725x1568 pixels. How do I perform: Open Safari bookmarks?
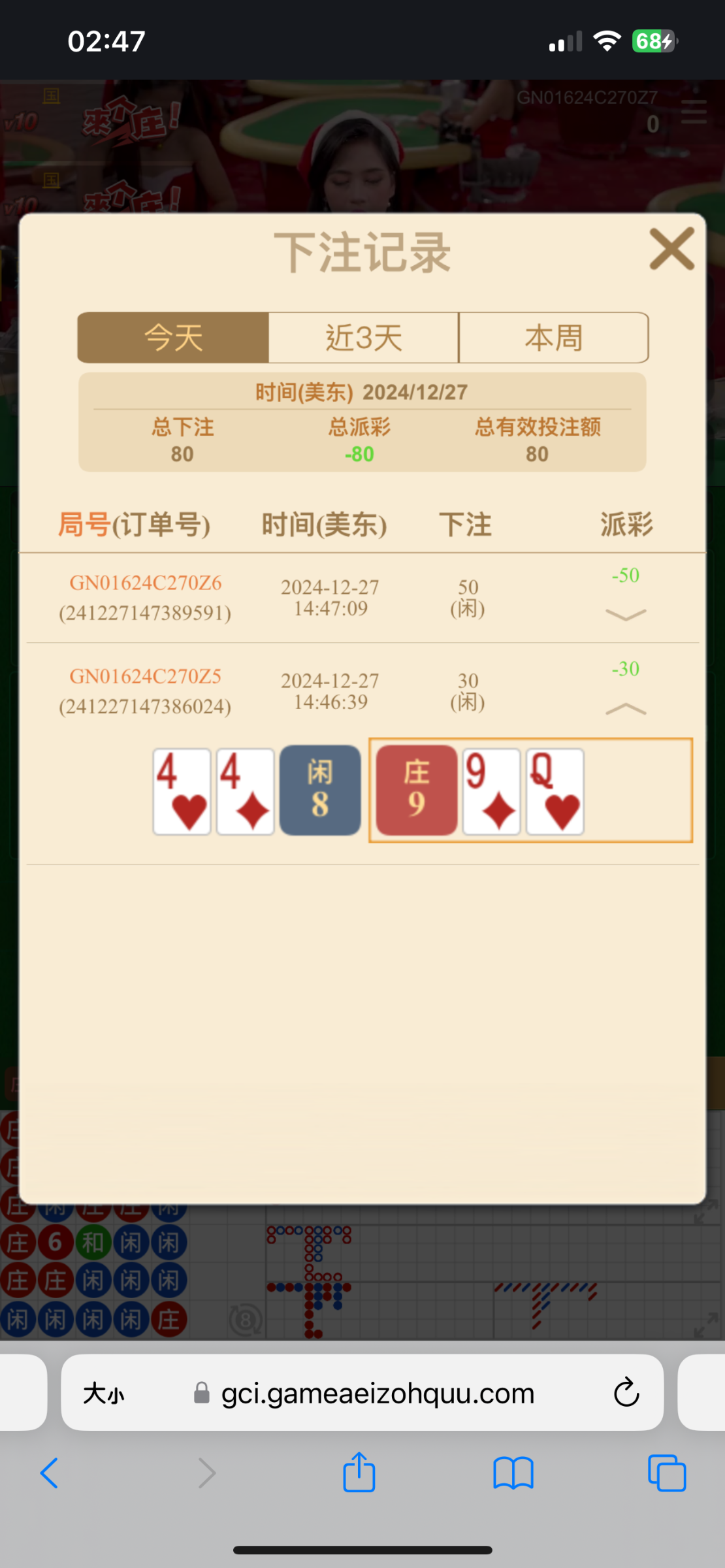[x=513, y=1473]
